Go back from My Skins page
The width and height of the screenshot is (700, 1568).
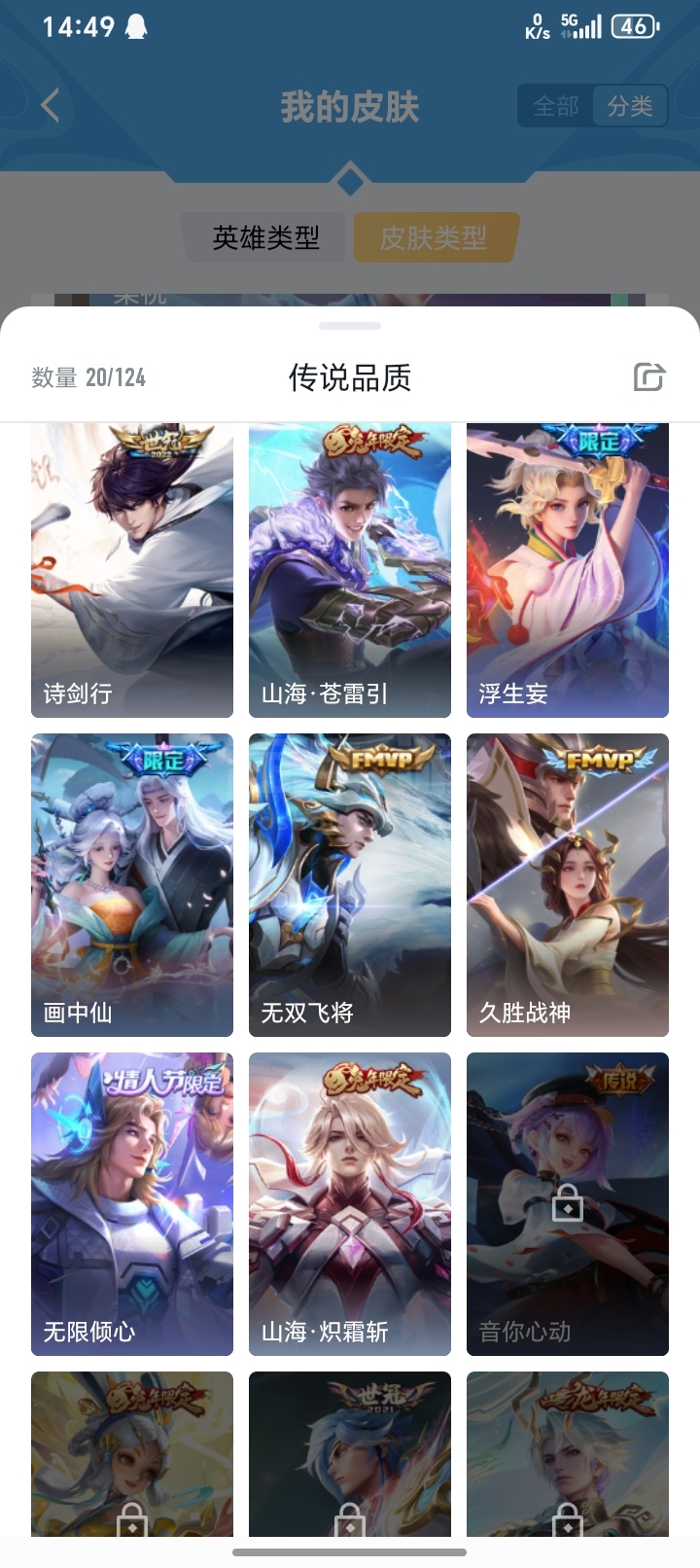51,106
